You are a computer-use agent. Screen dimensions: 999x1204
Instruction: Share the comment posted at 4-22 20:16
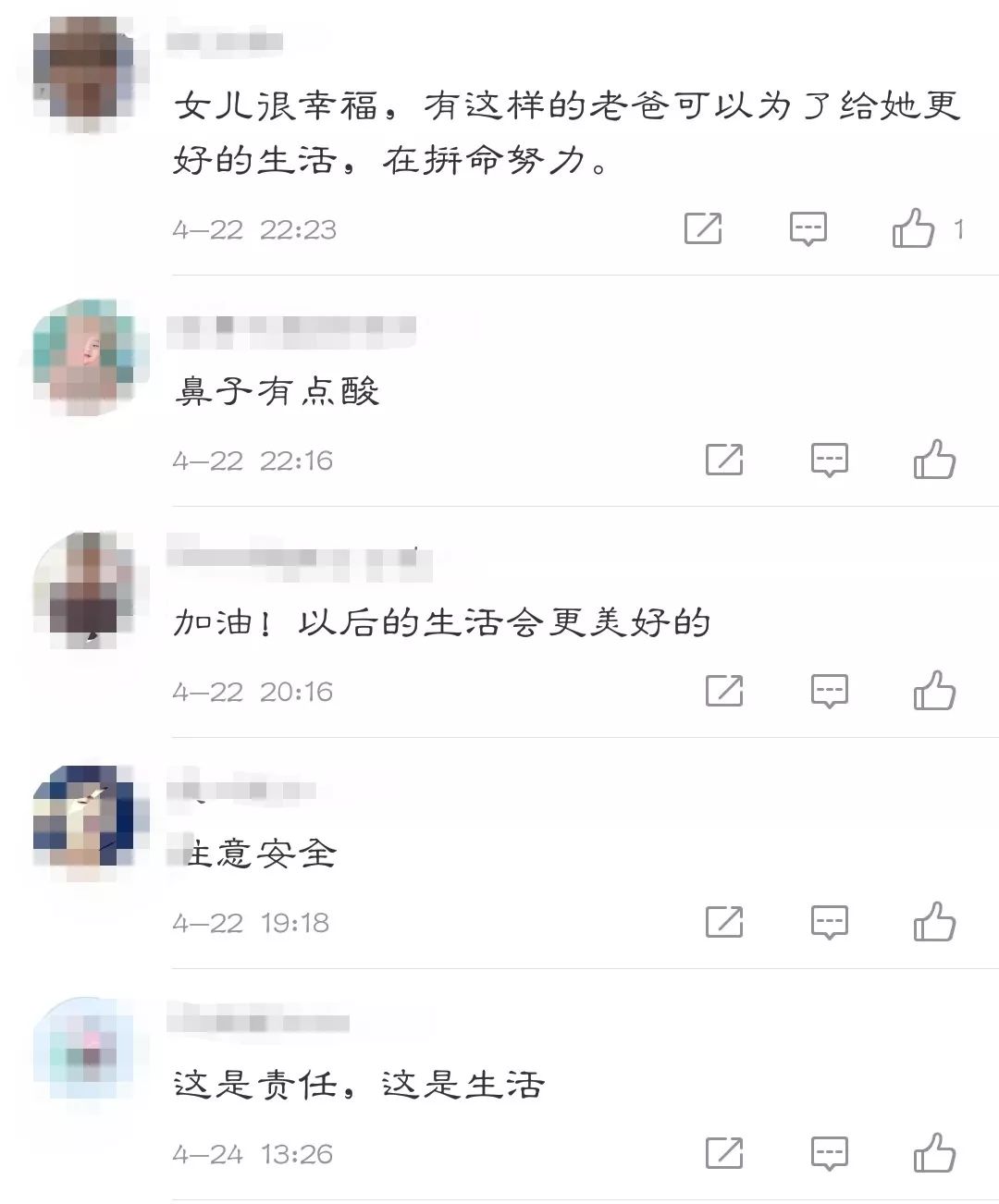[x=724, y=690]
